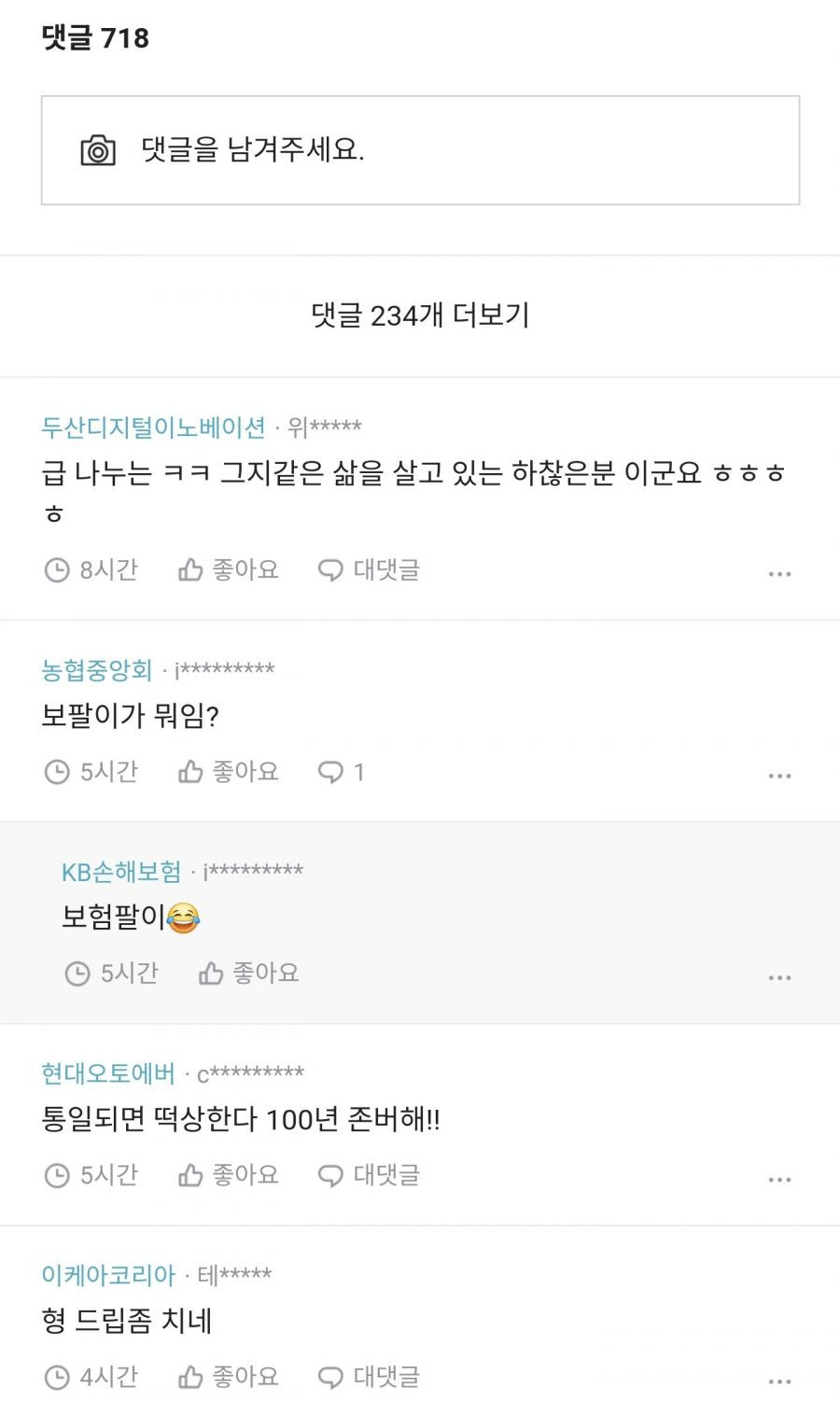840x1401 pixels.
Task: Open overflow menu on KB손해보험 reply
Action: (x=779, y=977)
